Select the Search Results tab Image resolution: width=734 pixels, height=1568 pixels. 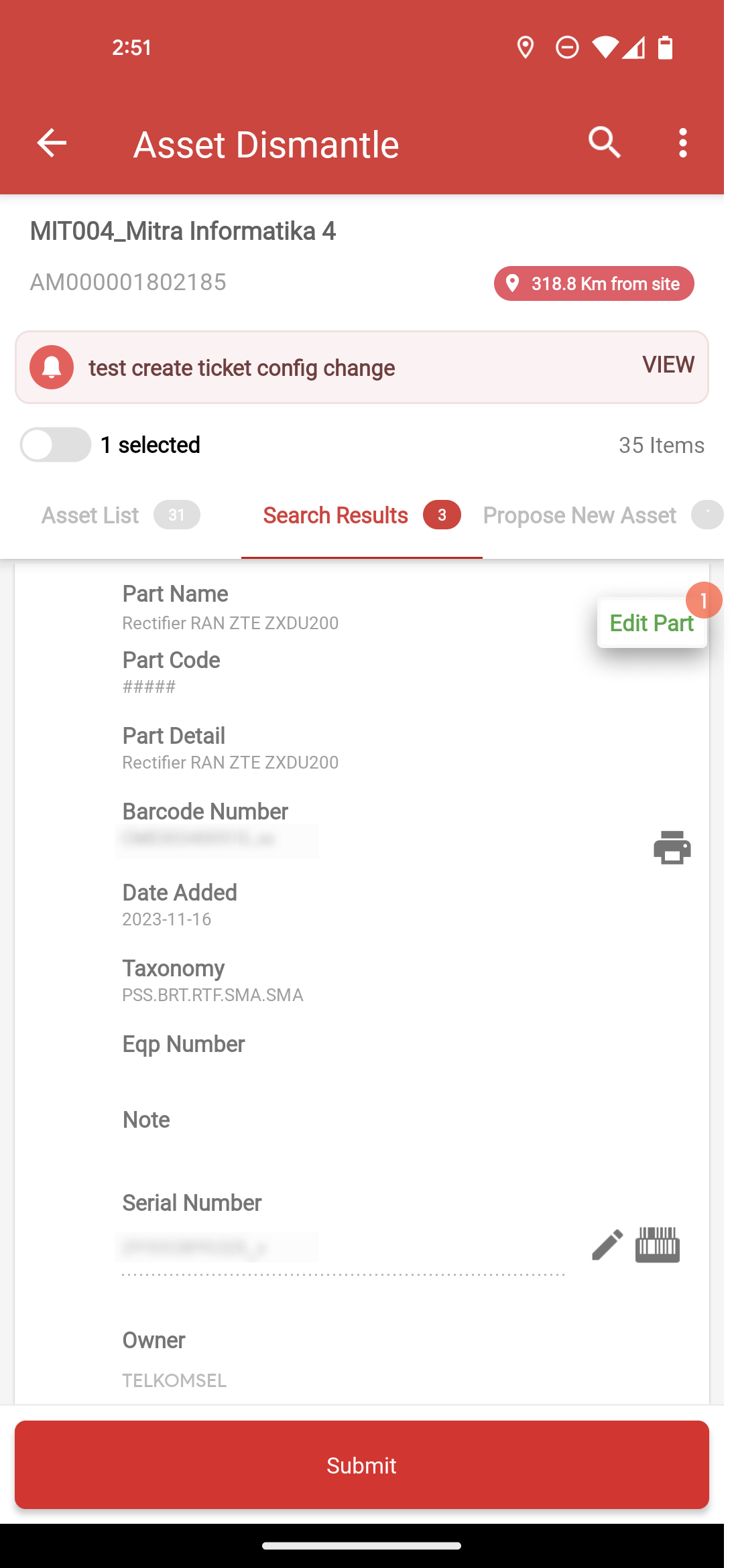[362, 515]
